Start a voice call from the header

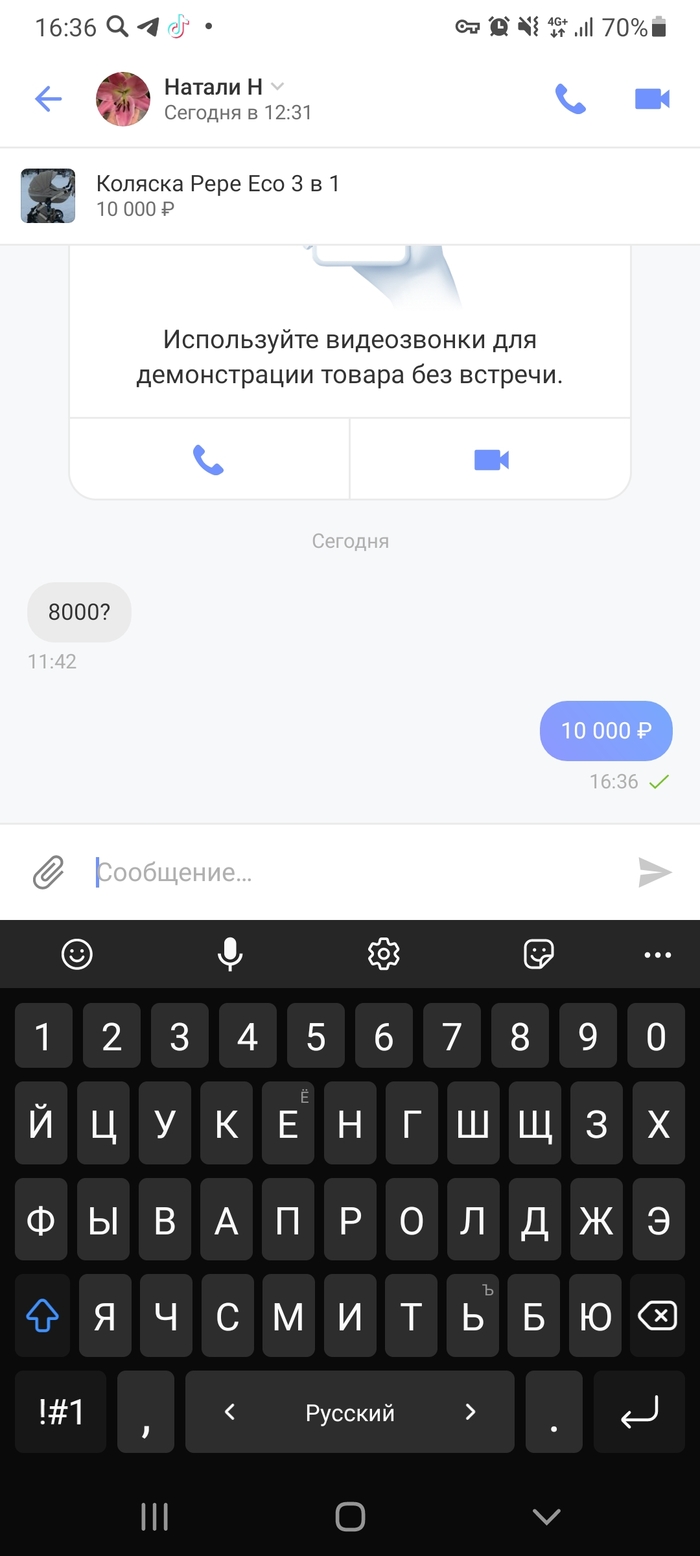click(570, 98)
